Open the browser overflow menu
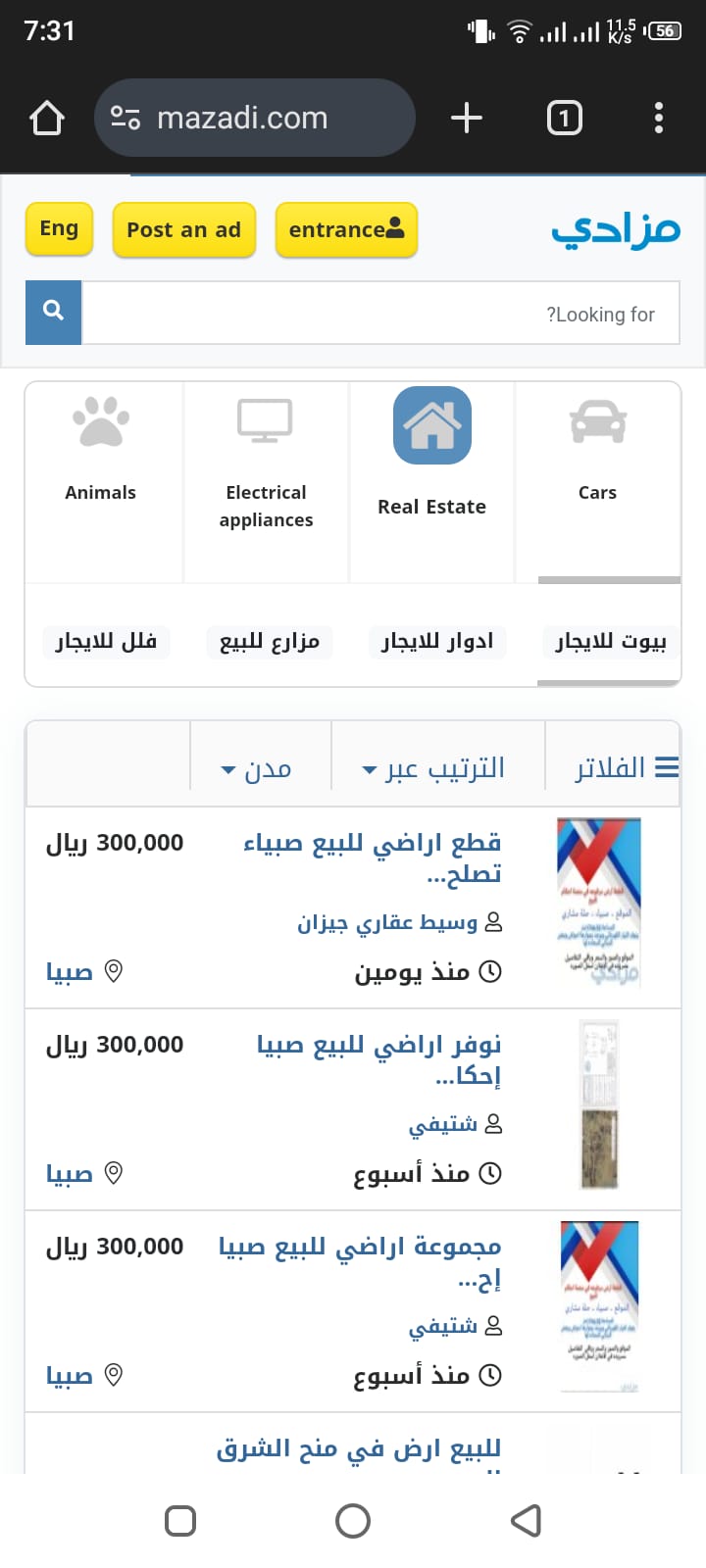The height and width of the screenshot is (1568, 706). (659, 118)
